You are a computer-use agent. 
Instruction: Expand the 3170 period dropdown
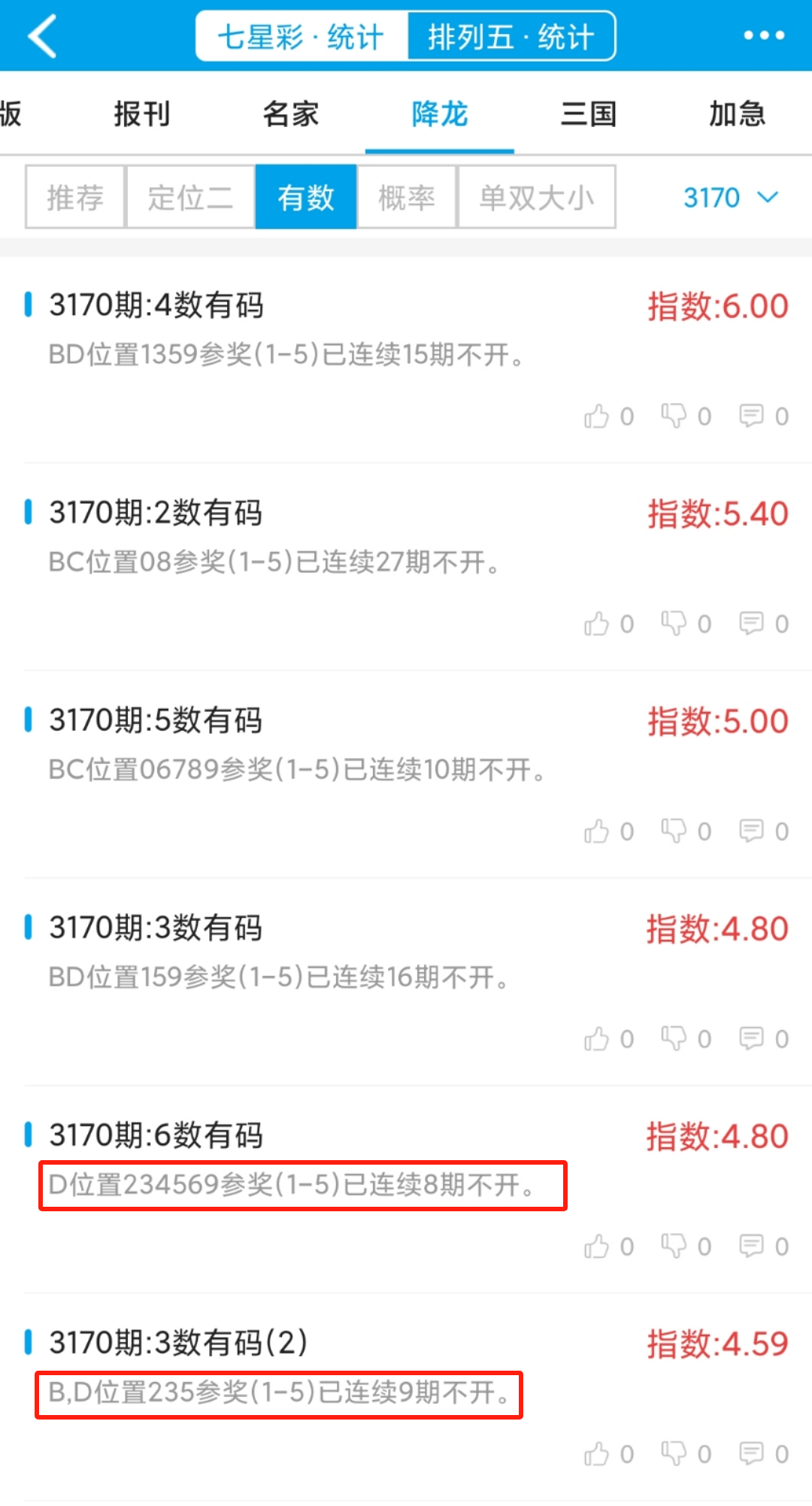[729, 198]
